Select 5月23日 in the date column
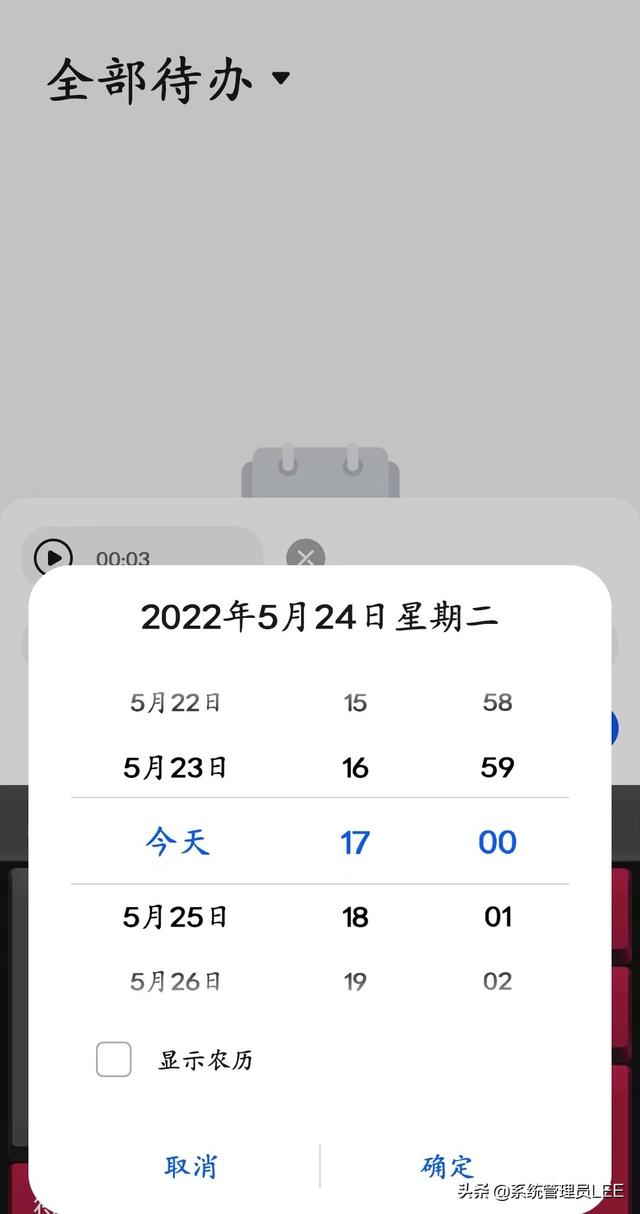The image size is (640, 1214). pos(176,767)
